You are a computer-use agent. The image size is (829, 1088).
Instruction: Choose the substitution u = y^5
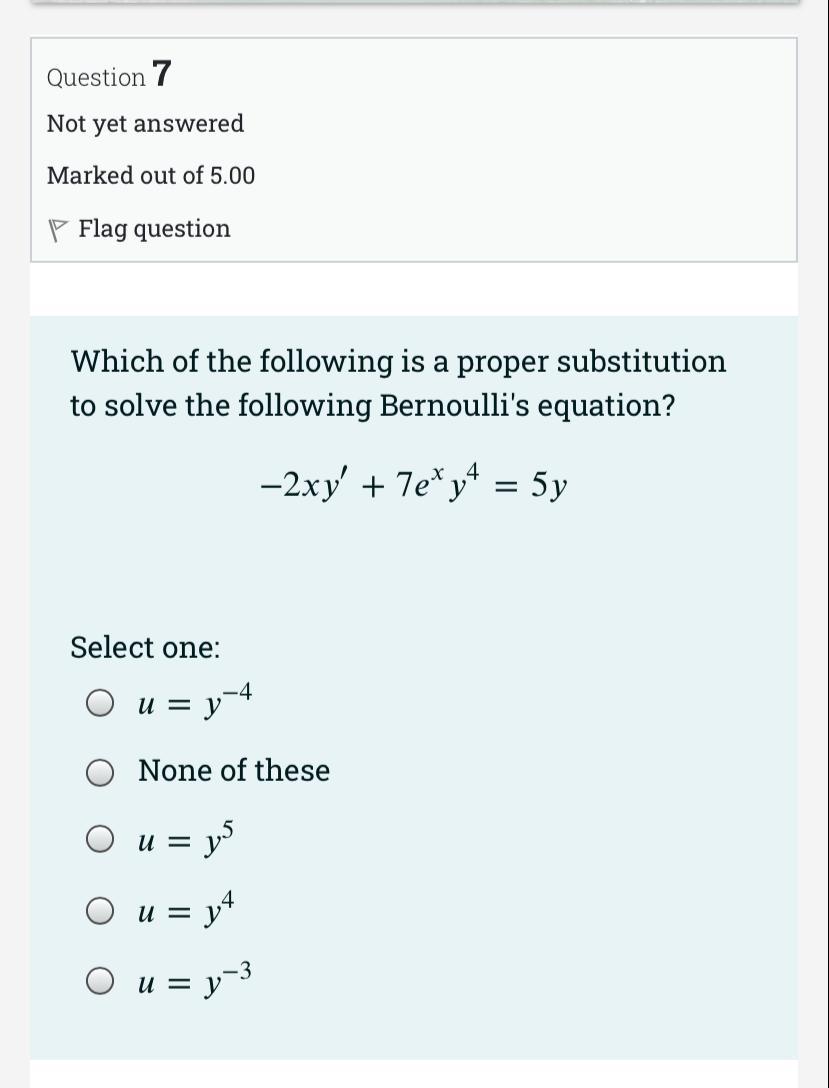pyautogui.click(x=99, y=840)
